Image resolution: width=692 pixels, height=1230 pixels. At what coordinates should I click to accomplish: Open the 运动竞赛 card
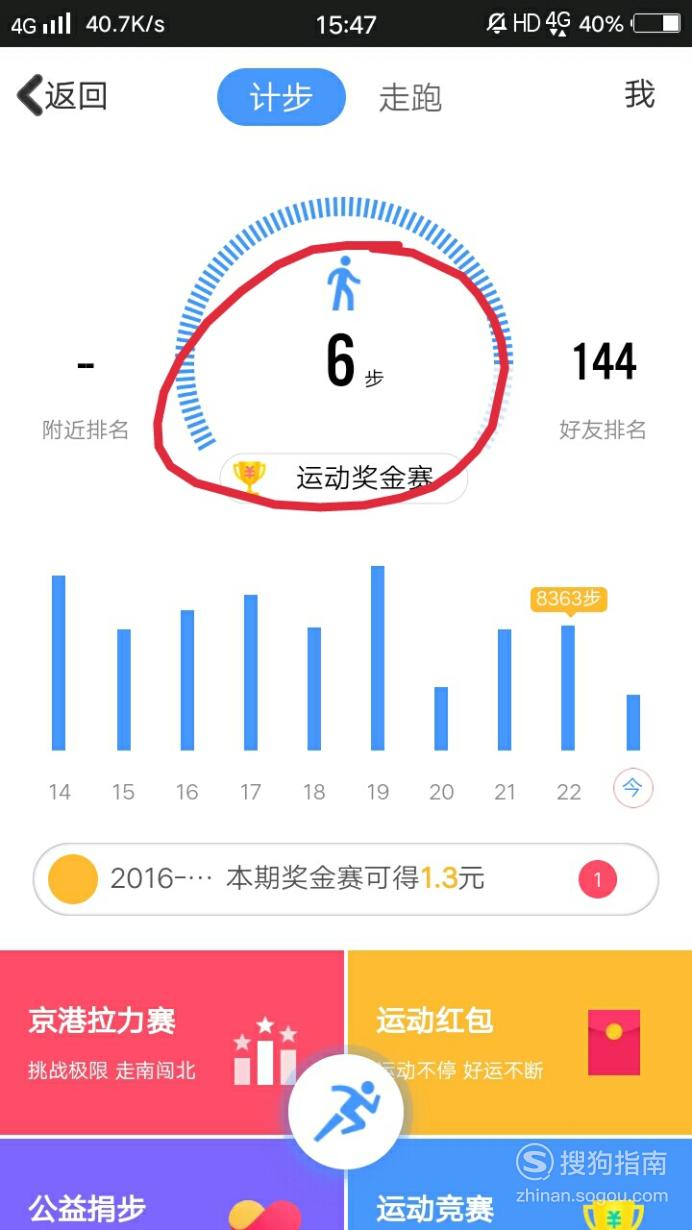click(520, 1185)
